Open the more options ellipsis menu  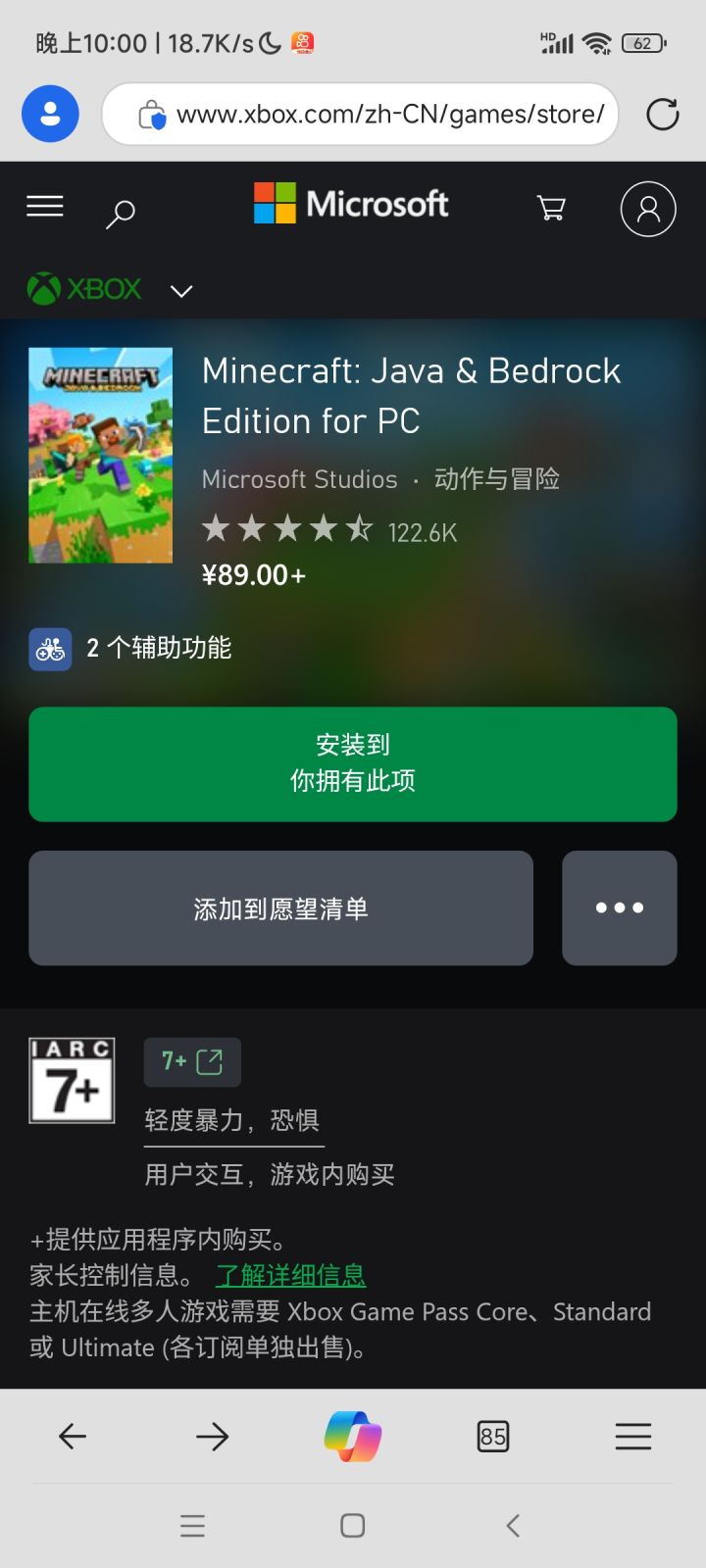(x=619, y=907)
